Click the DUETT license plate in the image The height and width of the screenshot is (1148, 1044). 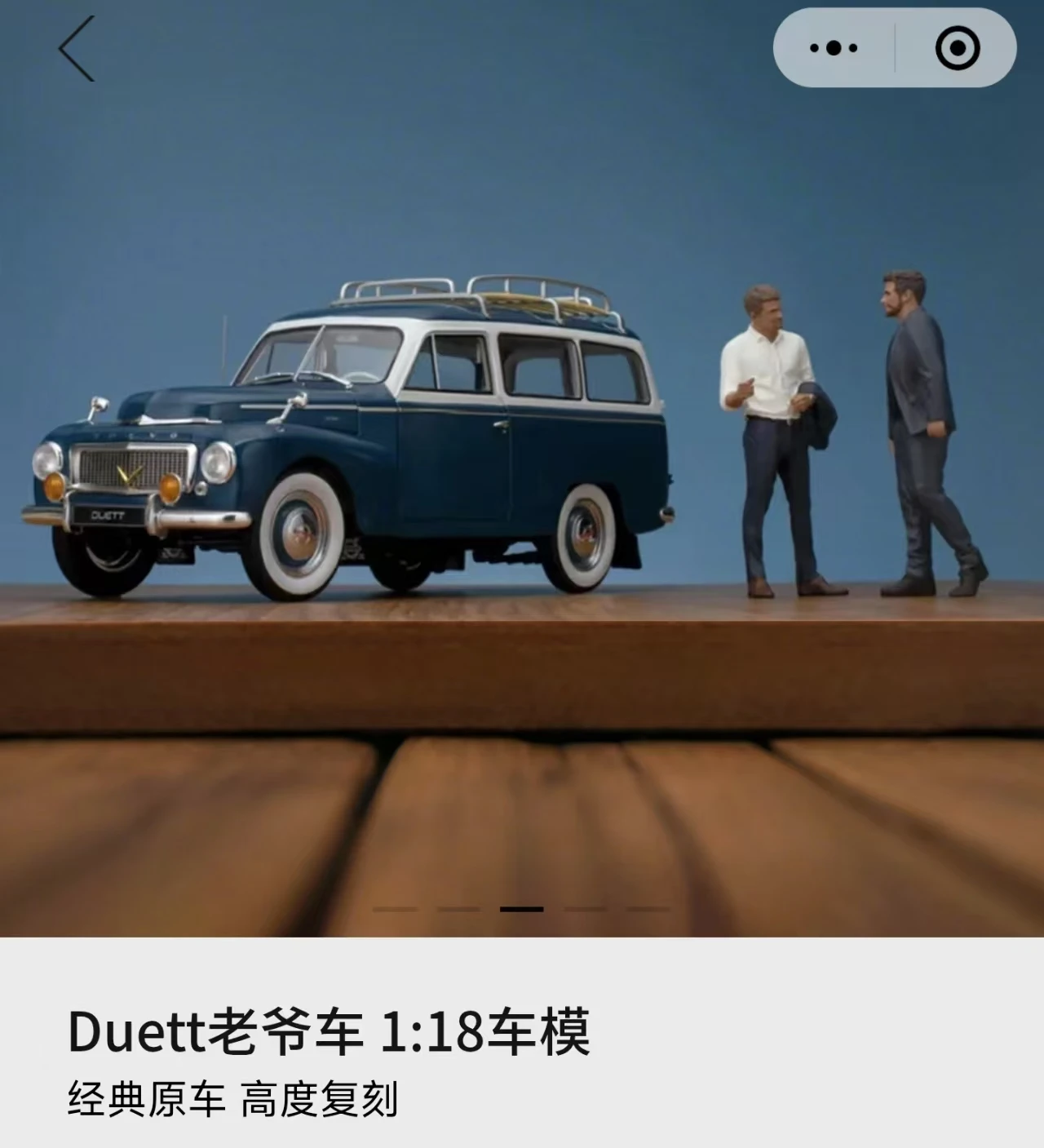pos(108,516)
